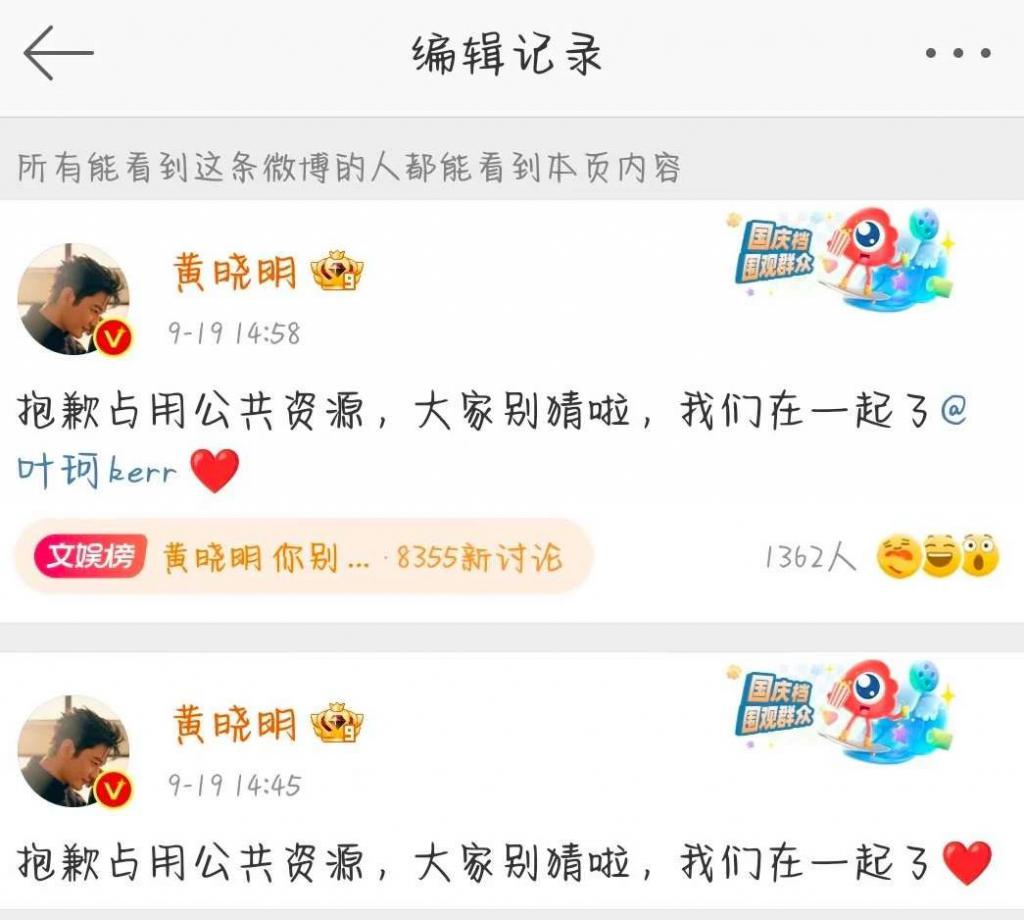Viewport: 1024px width, 920px height.
Task: Open 黄晓明's profile name on the 14:58 post
Action: click(x=235, y=271)
